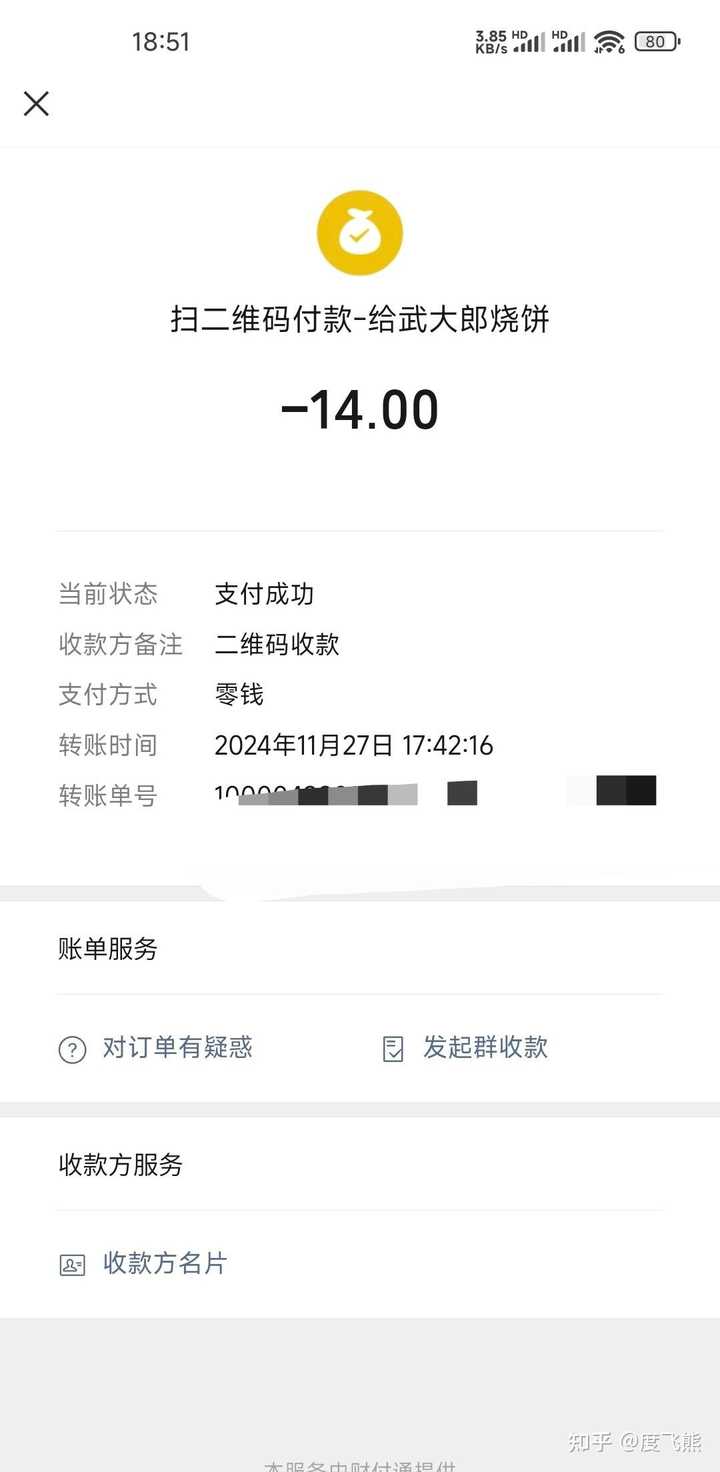Close the payment detail page
Image resolution: width=720 pixels, height=1472 pixels.
coord(37,103)
